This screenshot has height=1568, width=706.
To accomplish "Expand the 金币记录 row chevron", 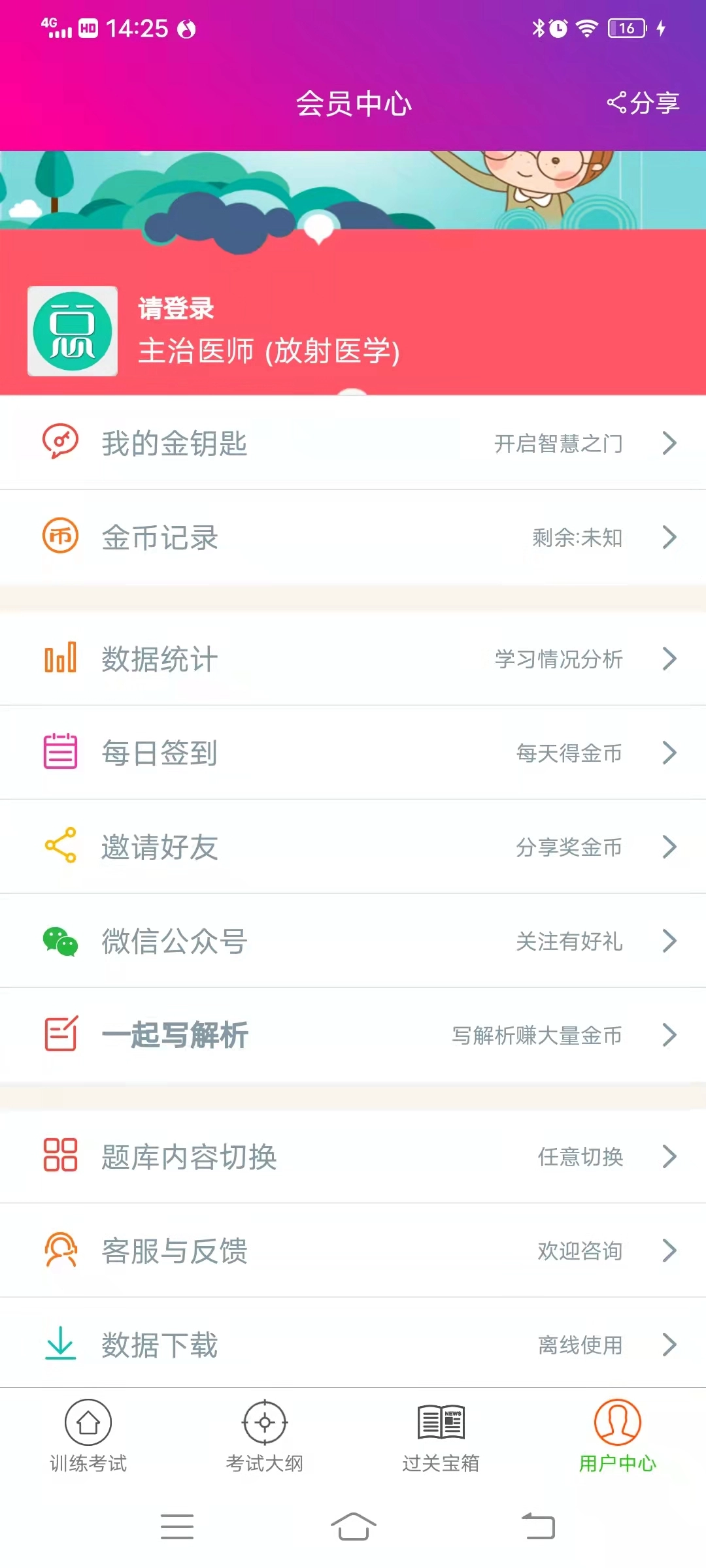I will (x=669, y=538).
